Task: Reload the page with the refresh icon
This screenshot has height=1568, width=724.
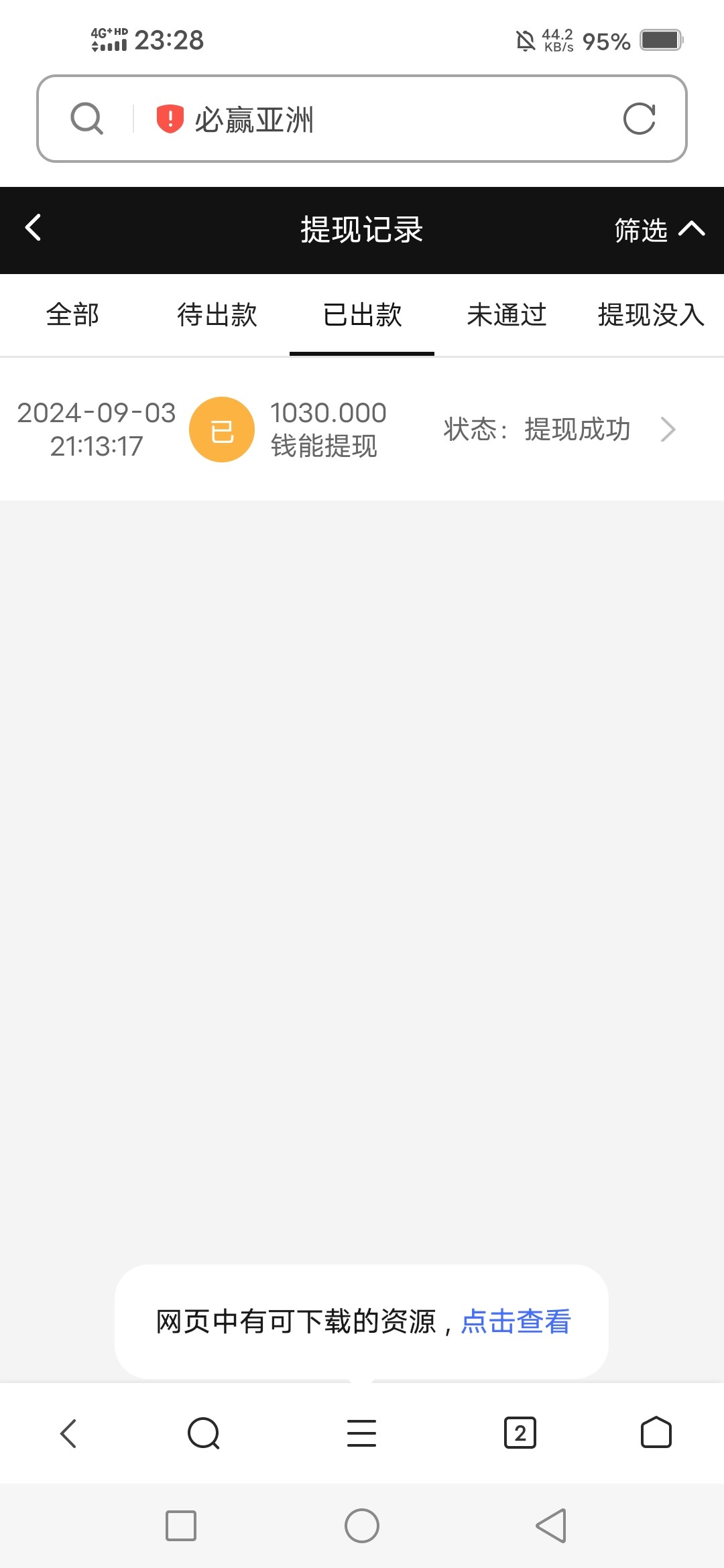Action: point(639,119)
